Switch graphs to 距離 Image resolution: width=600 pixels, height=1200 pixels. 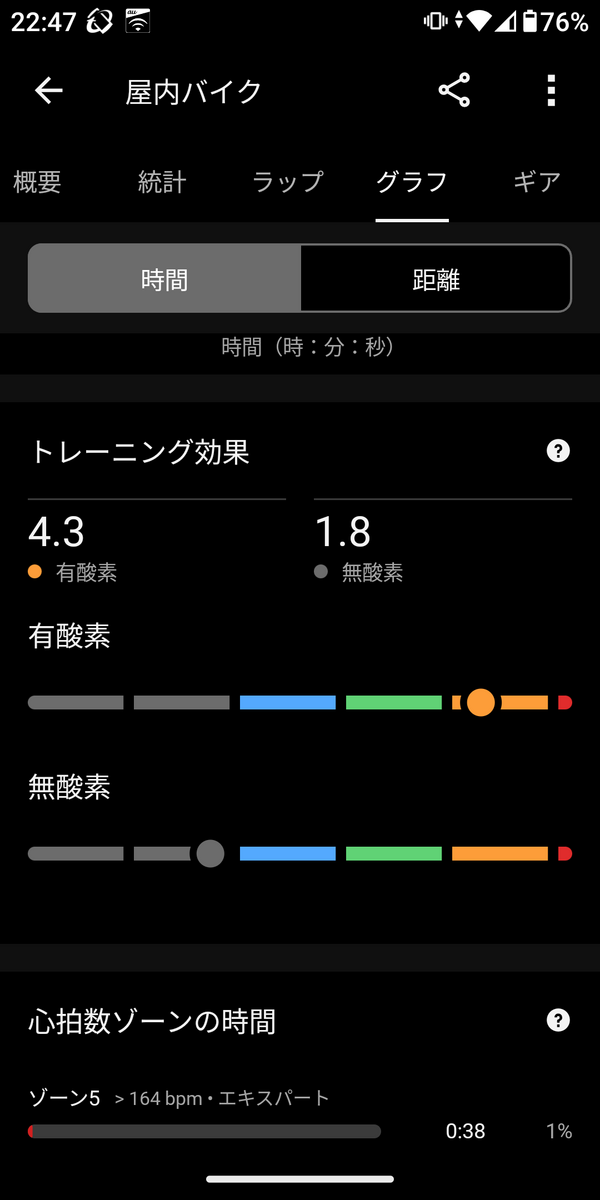coord(436,279)
